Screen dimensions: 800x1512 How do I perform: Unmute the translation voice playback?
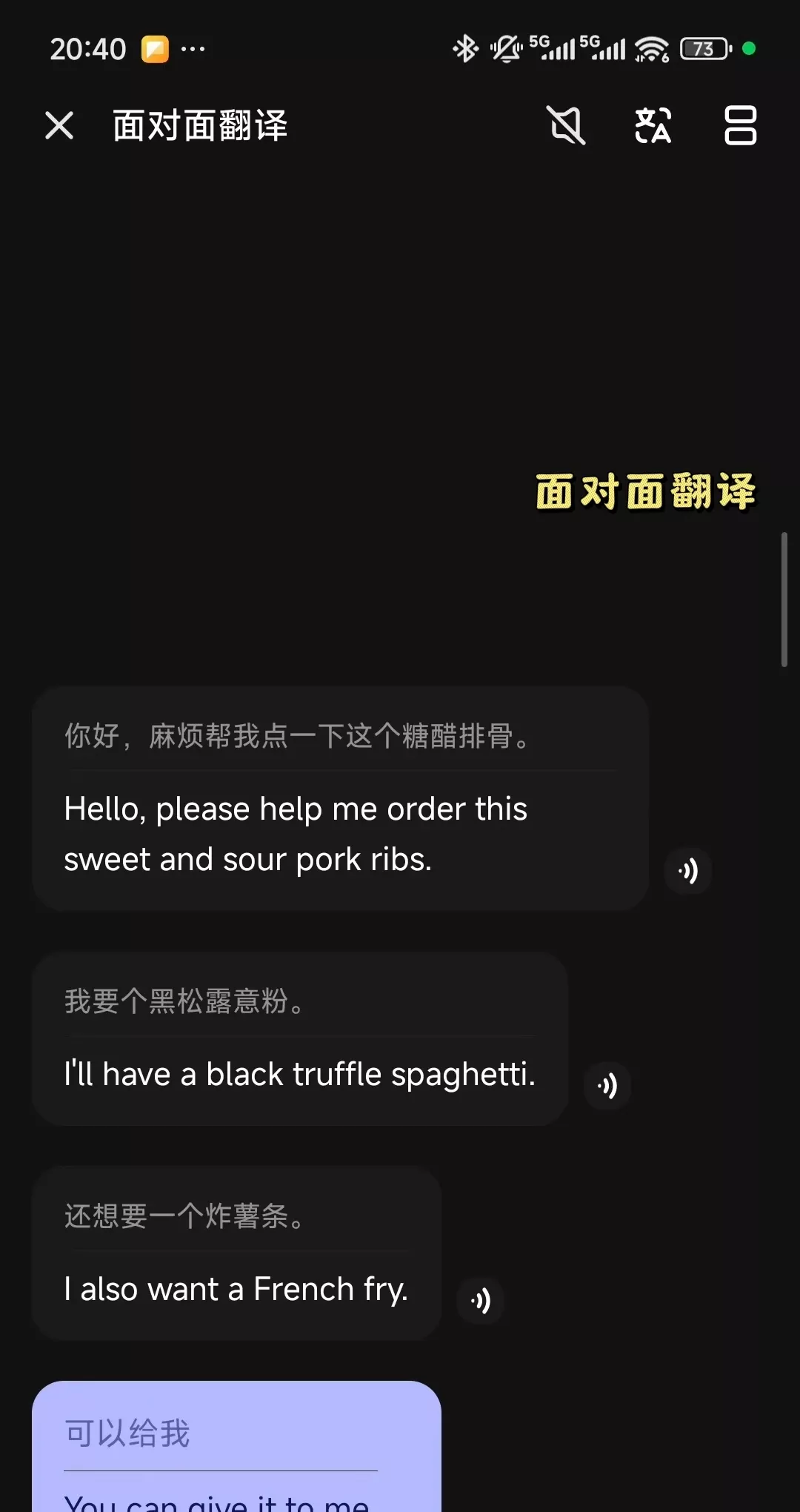(x=565, y=125)
